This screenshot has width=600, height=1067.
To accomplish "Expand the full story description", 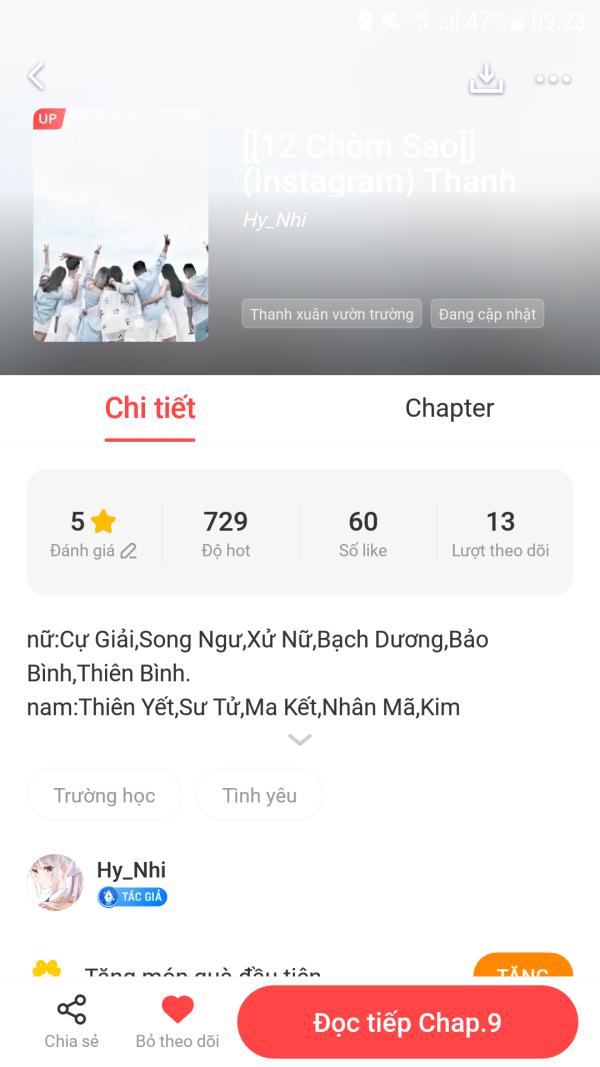I will pyautogui.click(x=300, y=740).
